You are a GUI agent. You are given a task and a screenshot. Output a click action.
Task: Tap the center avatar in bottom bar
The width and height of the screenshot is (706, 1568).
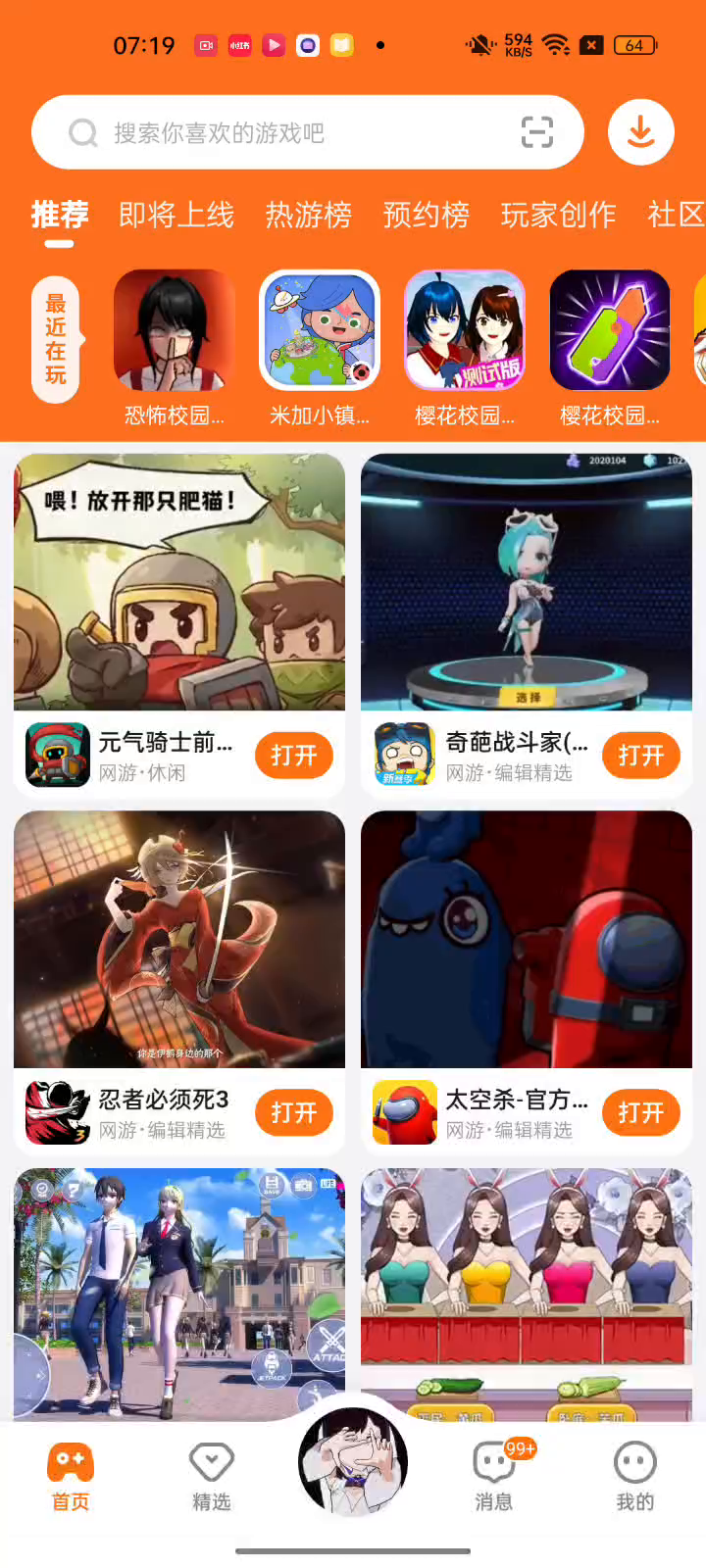click(x=353, y=1461)
